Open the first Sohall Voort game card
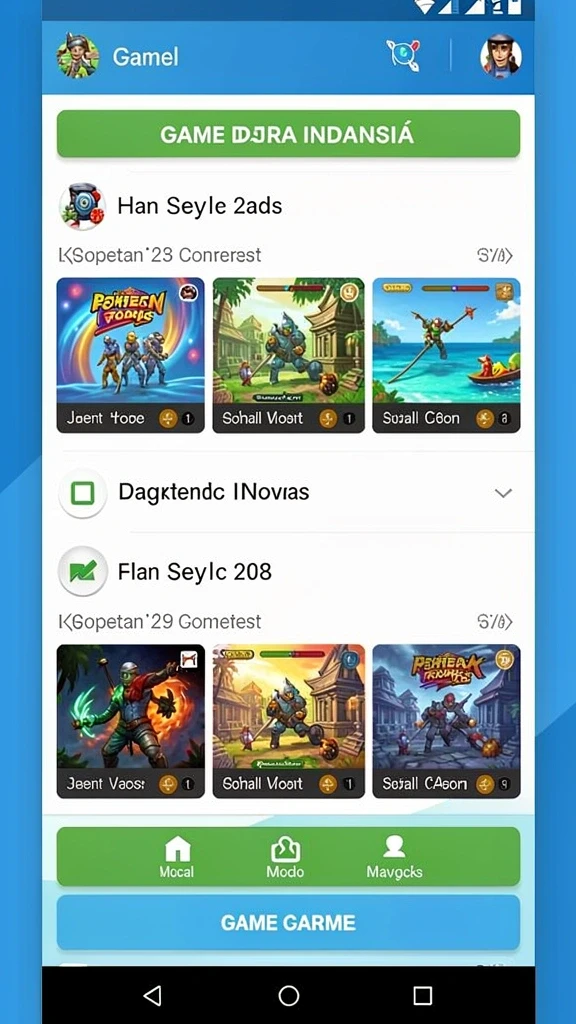The width and height of the screenshot is (576, 1024). tap(289, 355)
